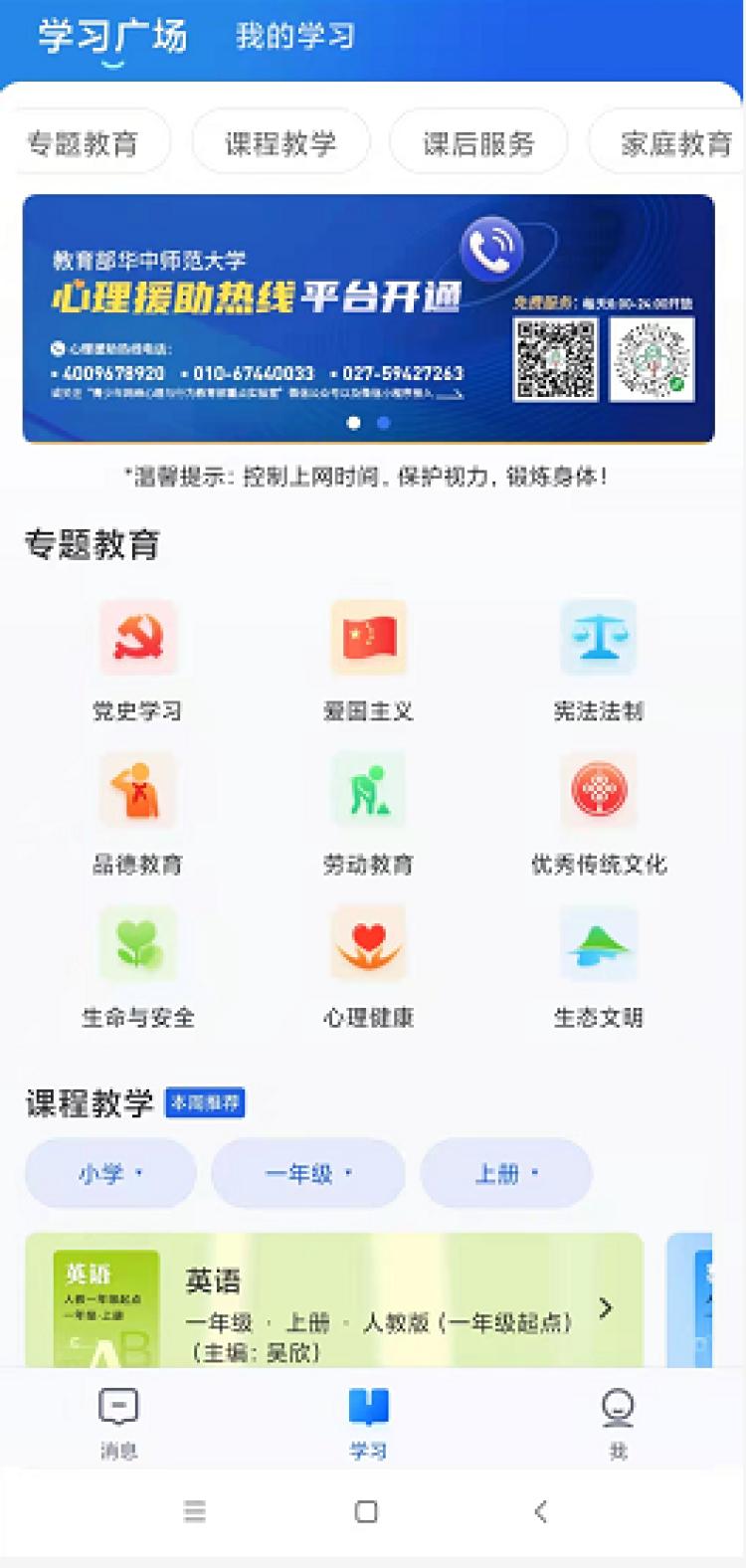Switch to the 我的学习 tab
The height and width of the screenshot is (1568, 746).
pos(294,37)
